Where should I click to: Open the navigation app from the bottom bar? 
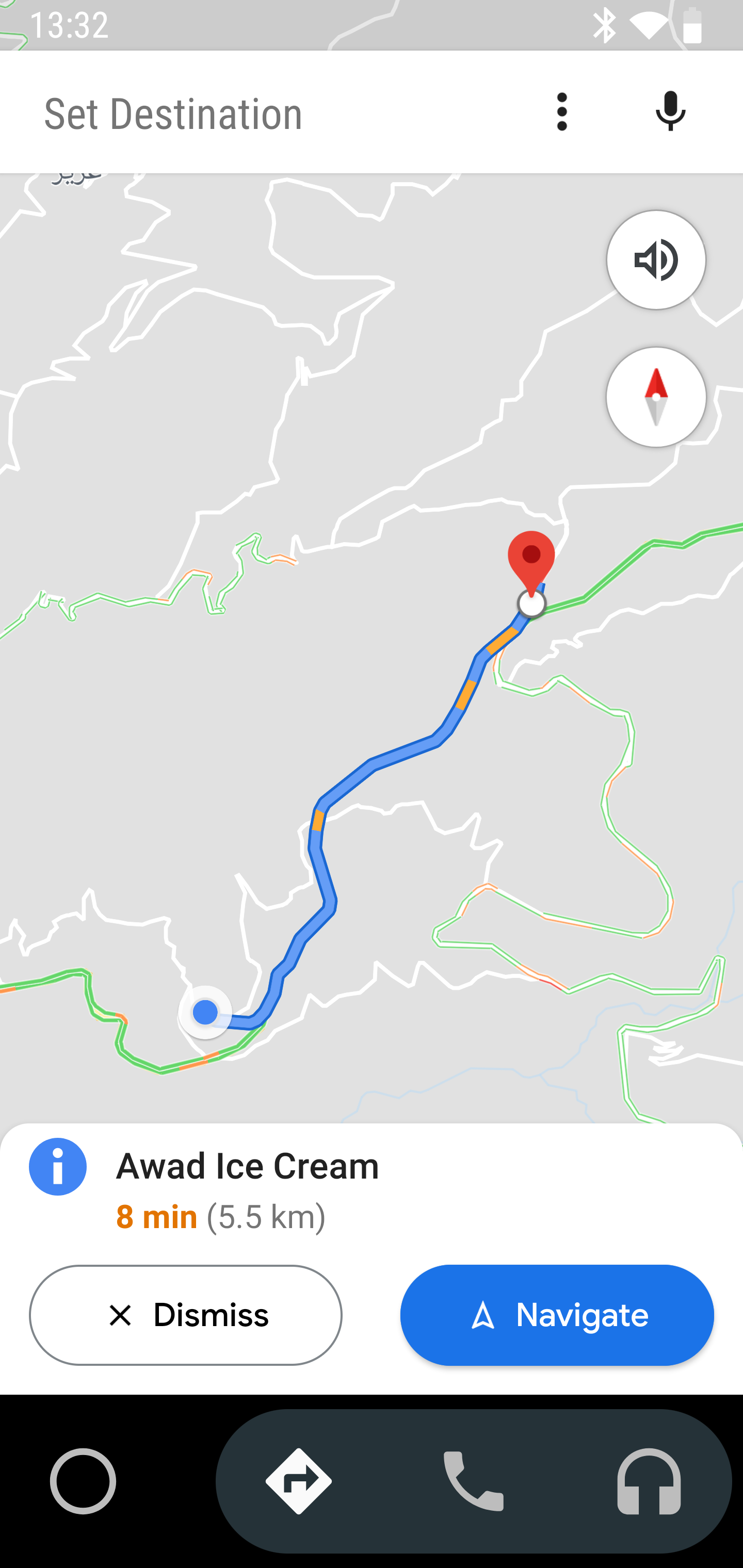coord(298,1480)
